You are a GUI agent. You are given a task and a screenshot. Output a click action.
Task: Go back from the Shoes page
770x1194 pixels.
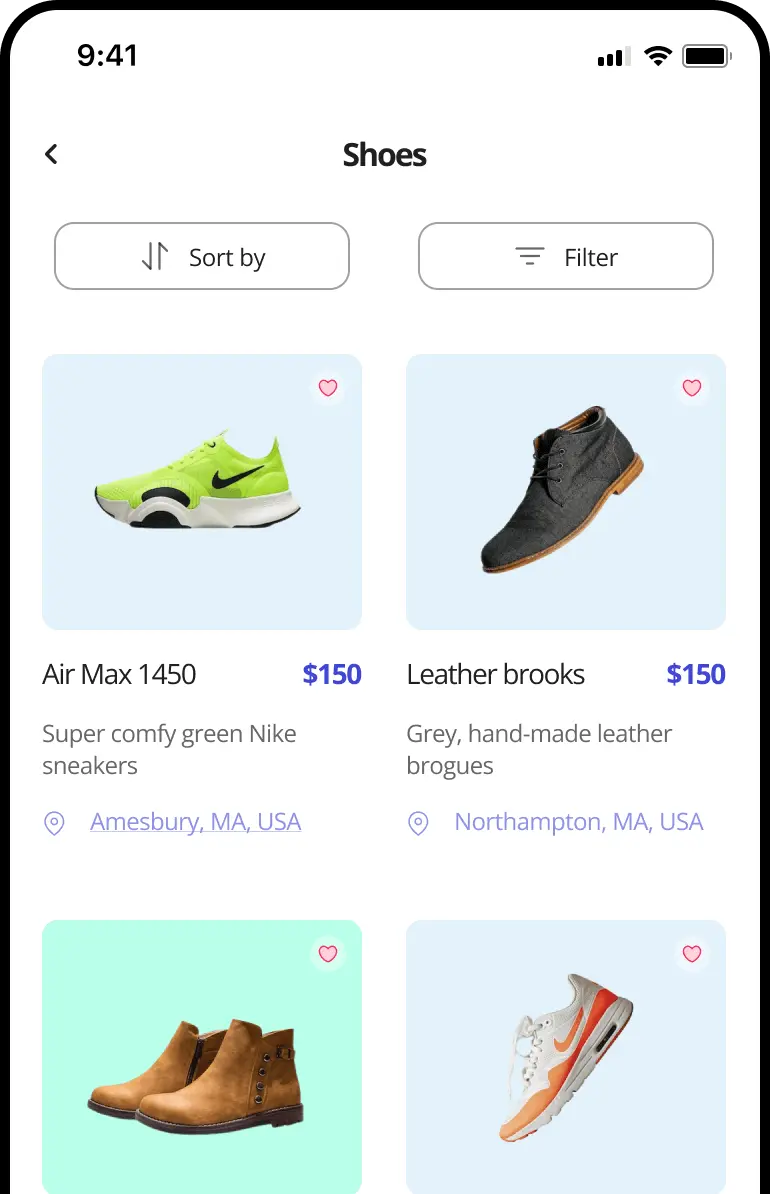[52, 154]
